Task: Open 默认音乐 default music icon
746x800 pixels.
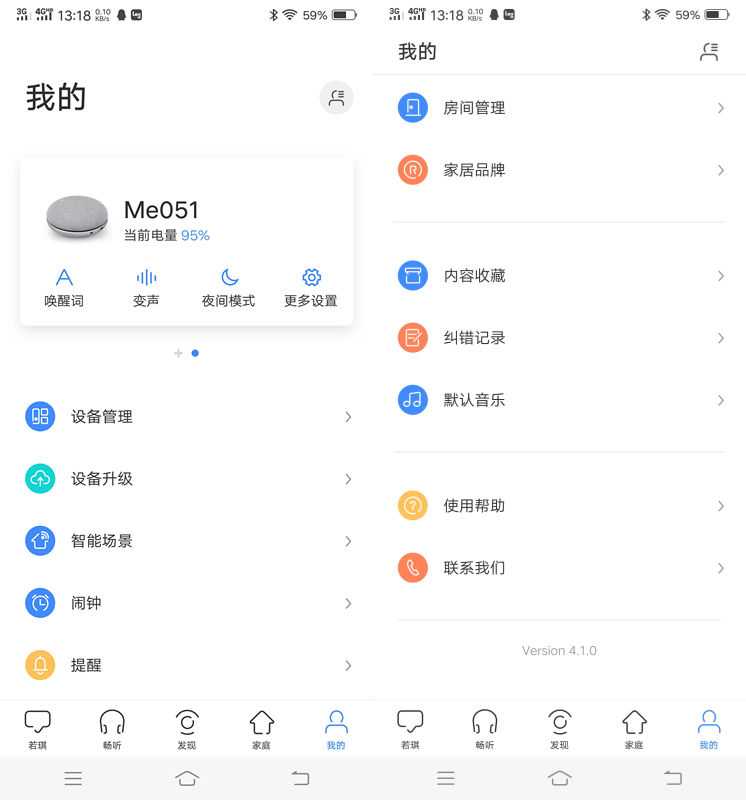Action: pos(413,400)
